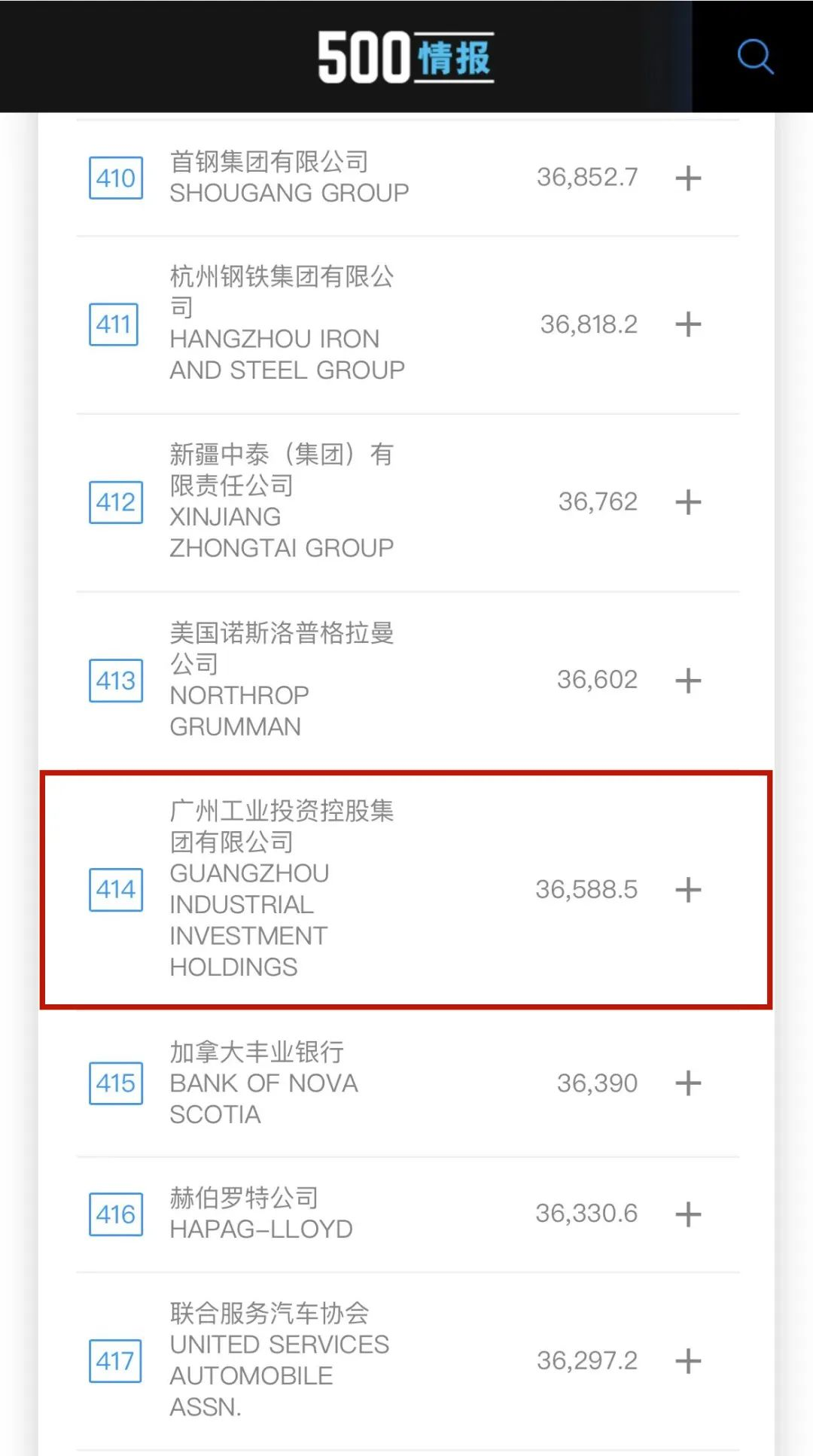Click the rank badge 413
This screenshot has width=813, height=1456.
tap(115, 681)
